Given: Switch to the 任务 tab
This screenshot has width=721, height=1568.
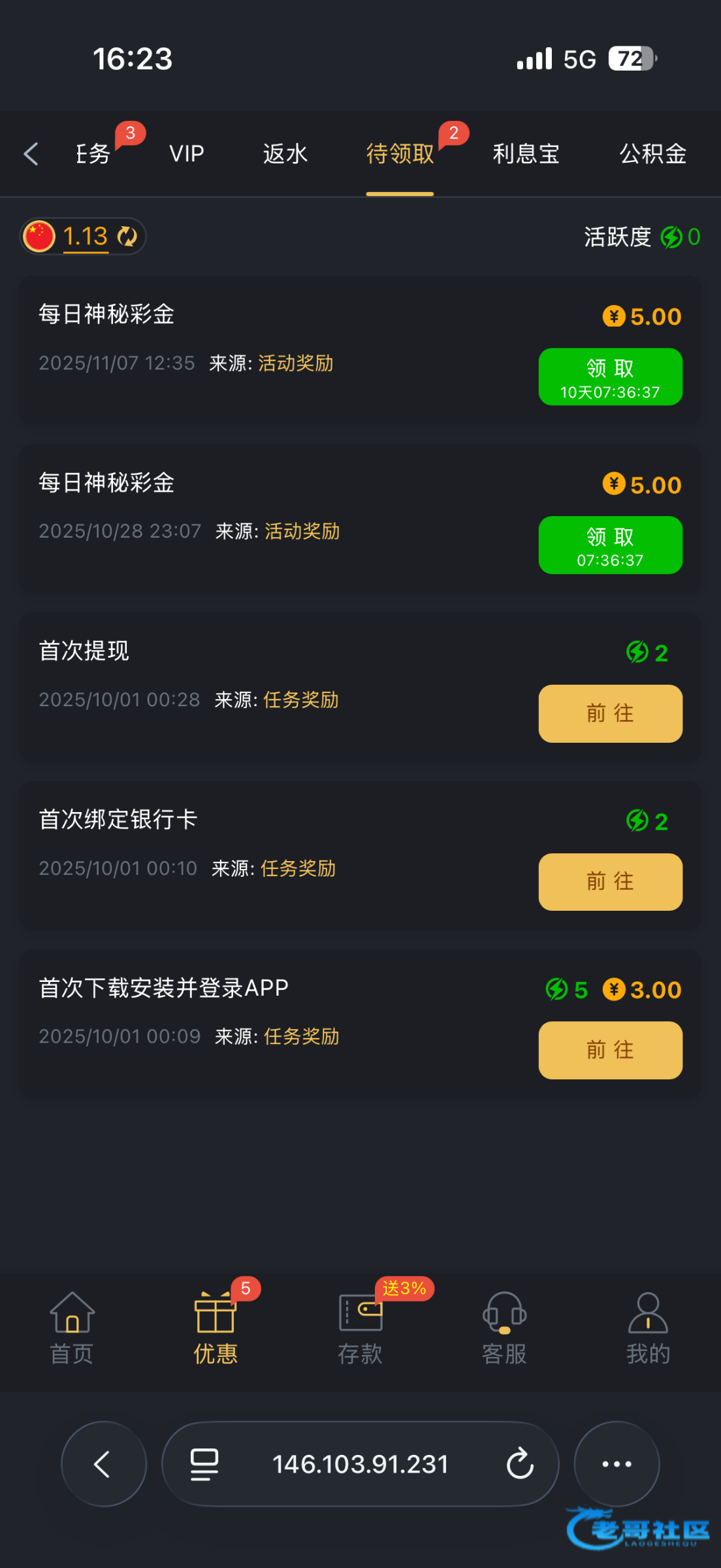Looking at the screenshot, I should tap(93, 154).
